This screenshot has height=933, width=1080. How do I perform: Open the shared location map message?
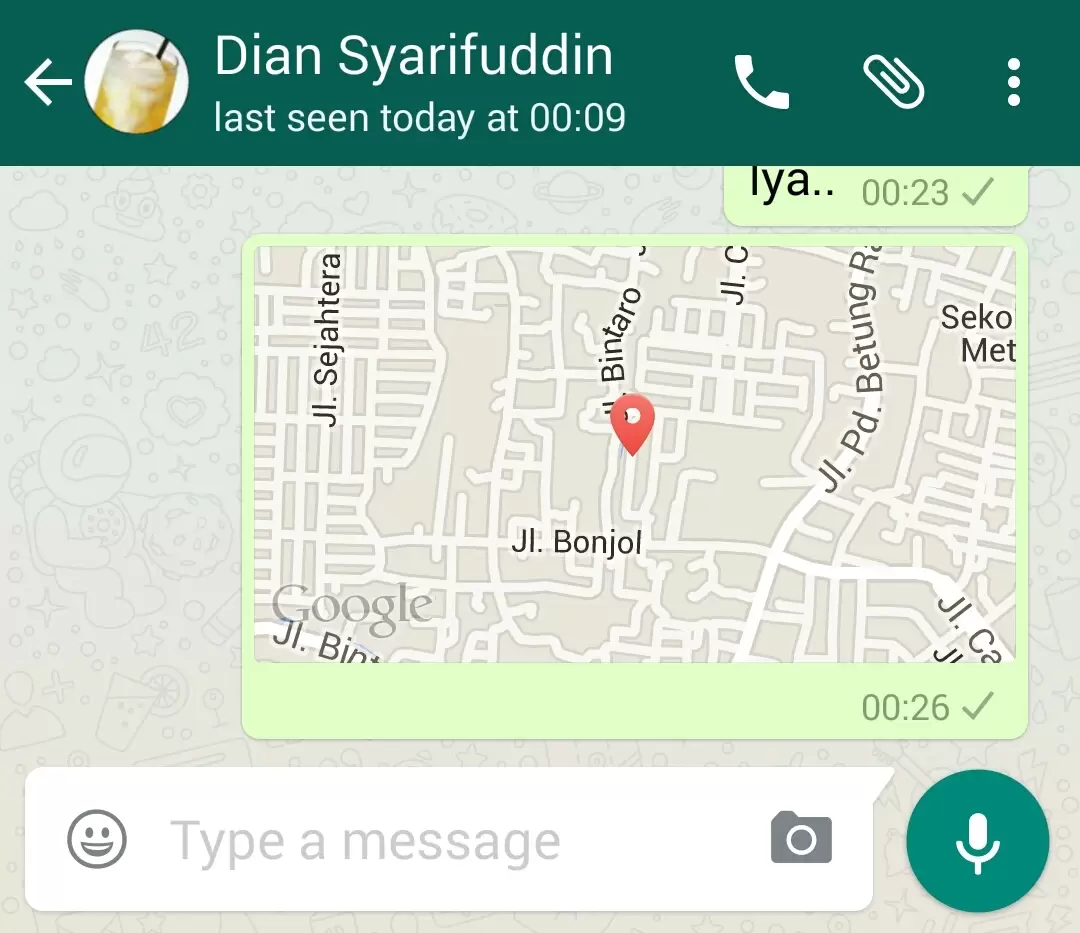pos(634,454)
